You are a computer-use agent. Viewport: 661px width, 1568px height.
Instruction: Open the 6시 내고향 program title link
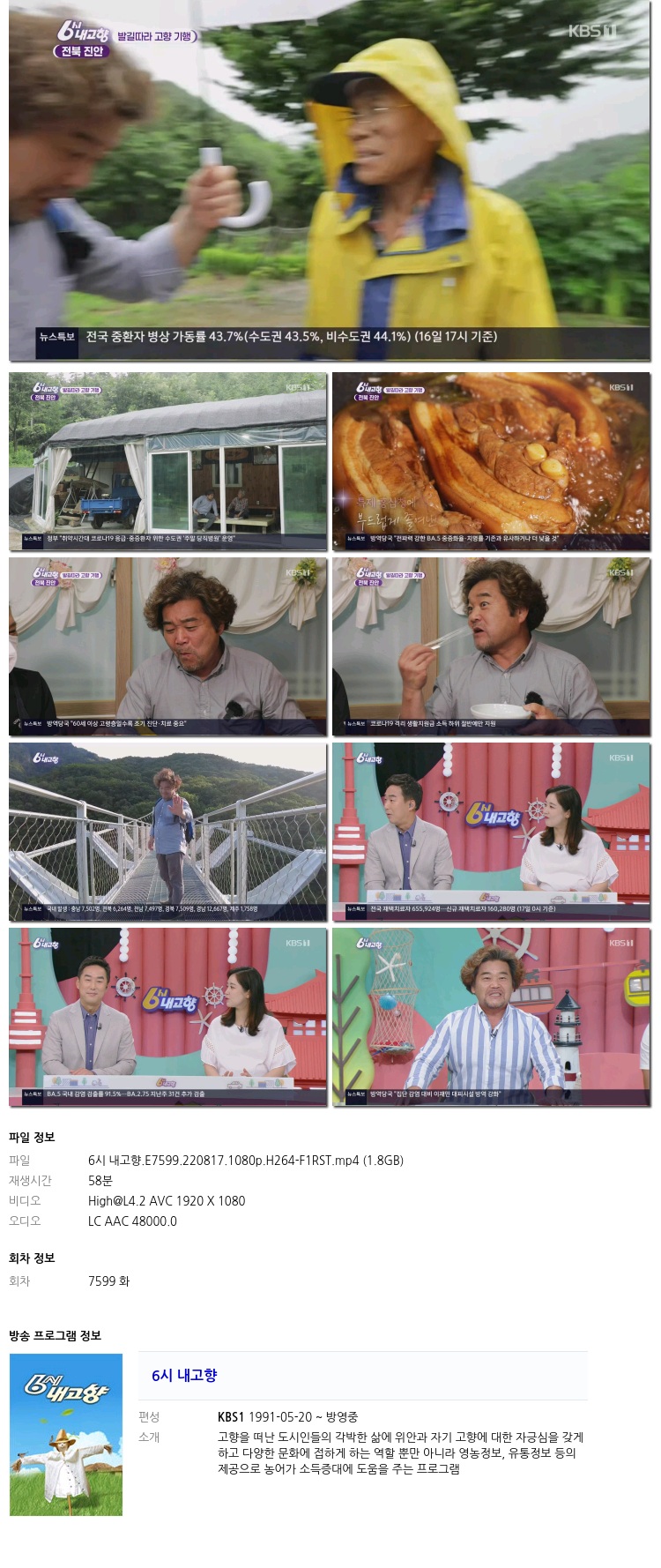184,1375
